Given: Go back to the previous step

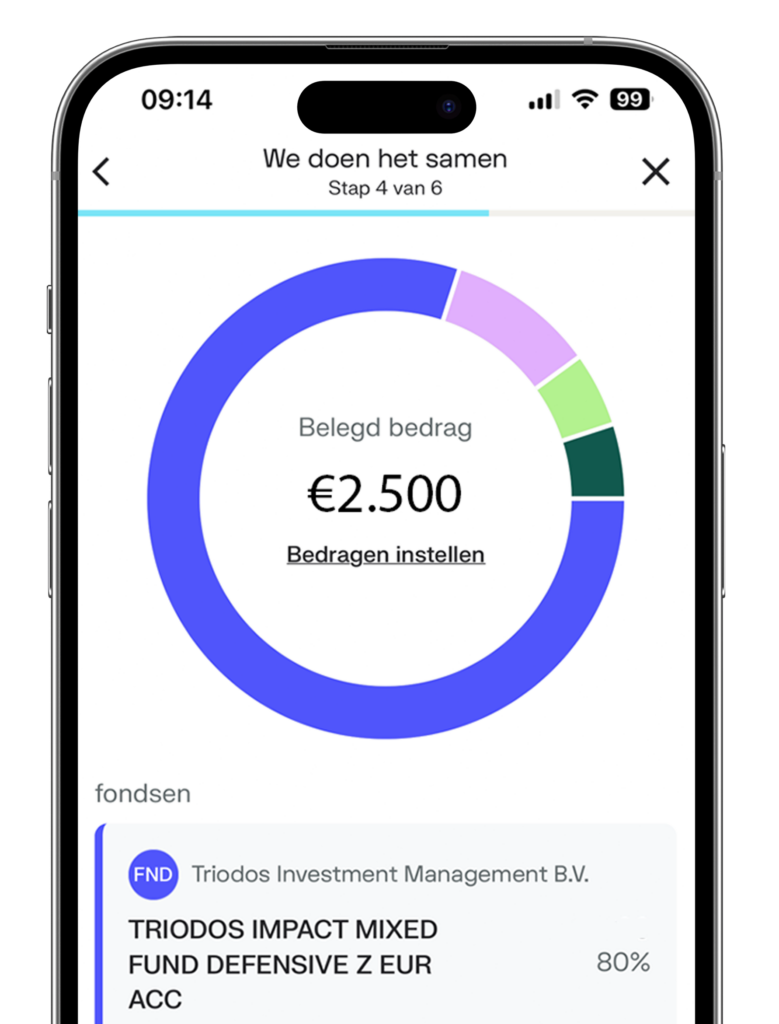Looking at the screenshot, I should click(101, 171).
